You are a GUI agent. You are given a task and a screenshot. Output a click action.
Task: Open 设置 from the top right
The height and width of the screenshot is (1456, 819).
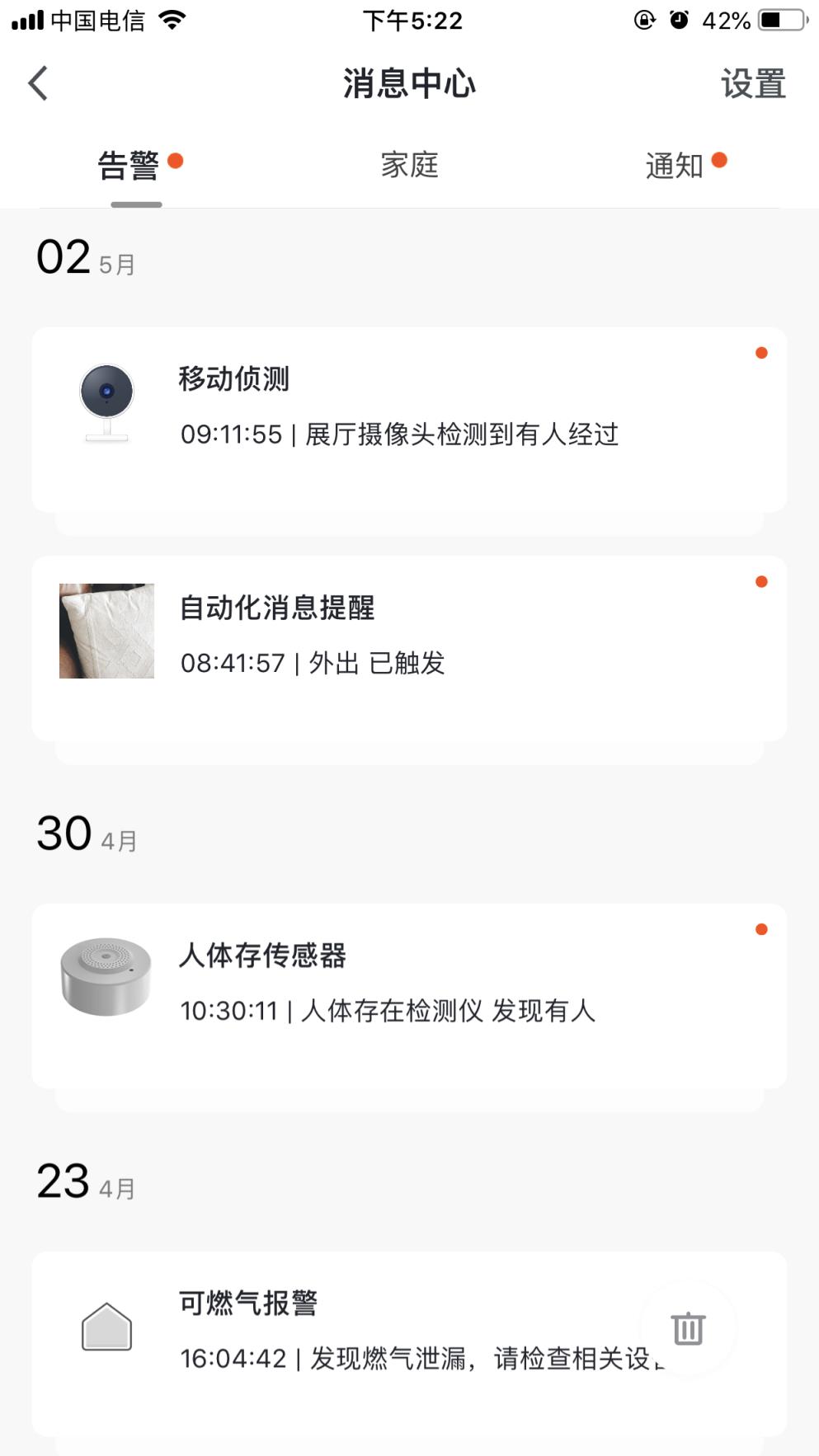click(x=753, y=82)
